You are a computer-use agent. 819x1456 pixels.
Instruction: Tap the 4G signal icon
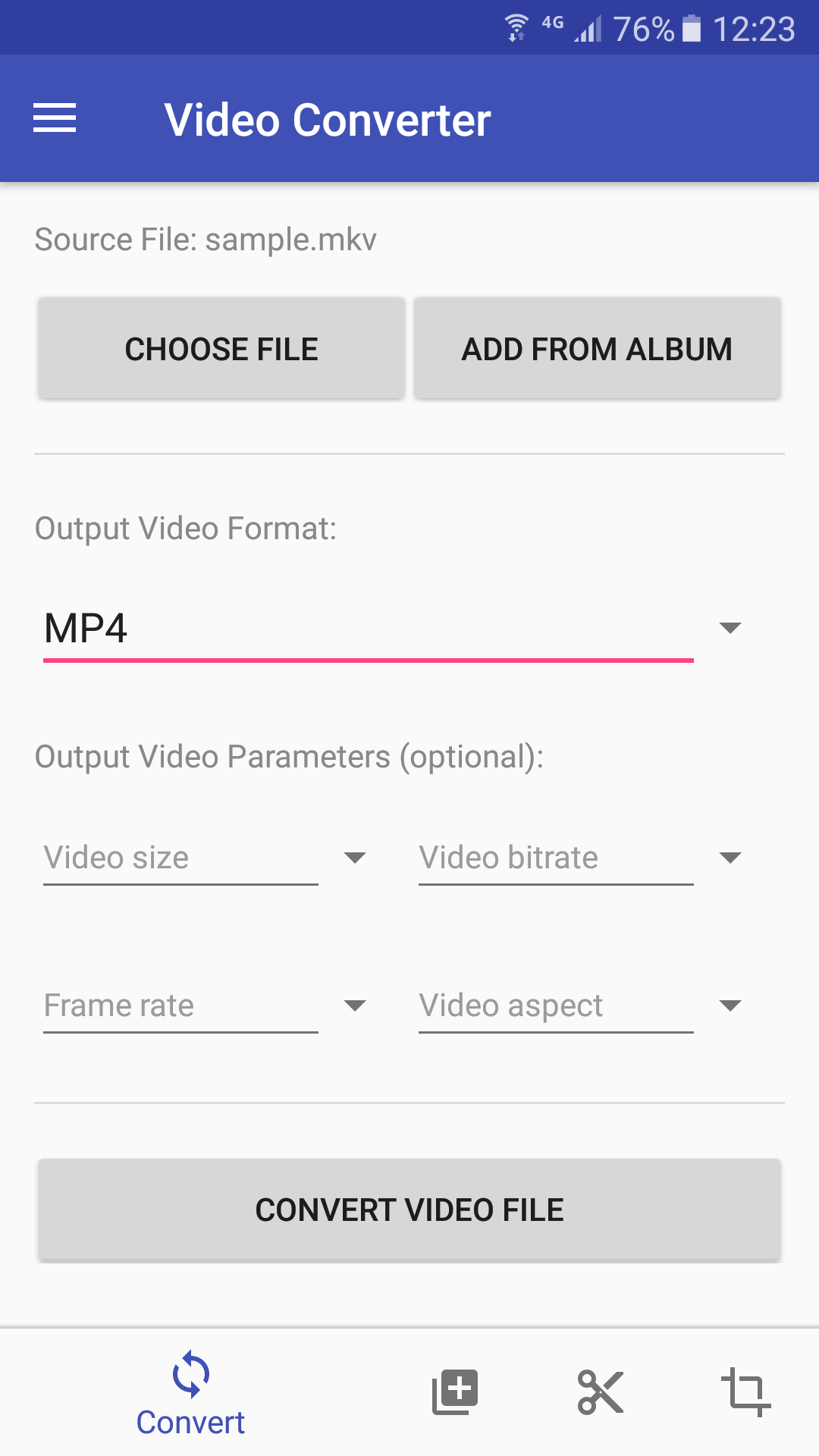(x=552, y=24)
